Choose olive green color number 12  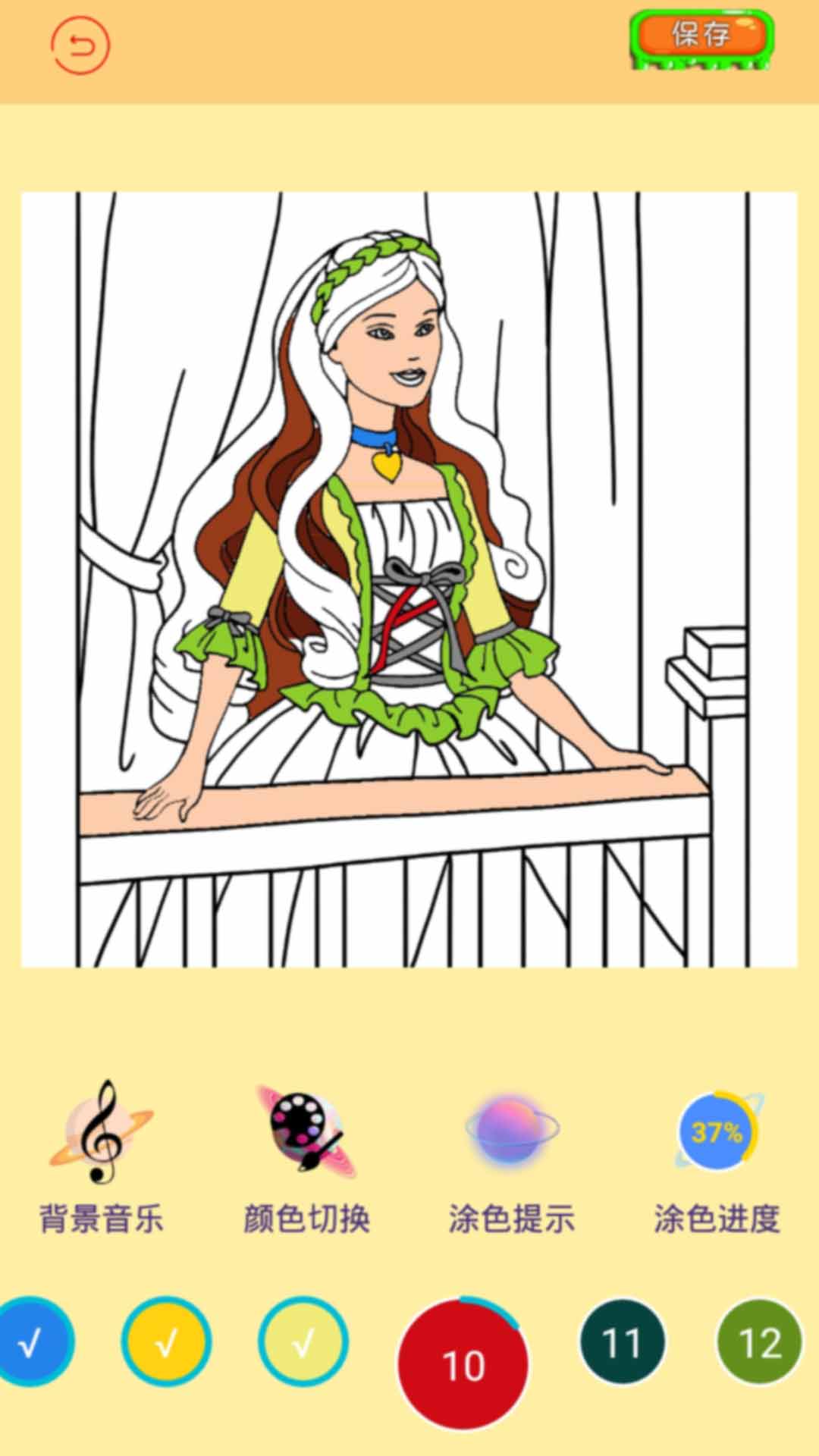click(759, 1343)
